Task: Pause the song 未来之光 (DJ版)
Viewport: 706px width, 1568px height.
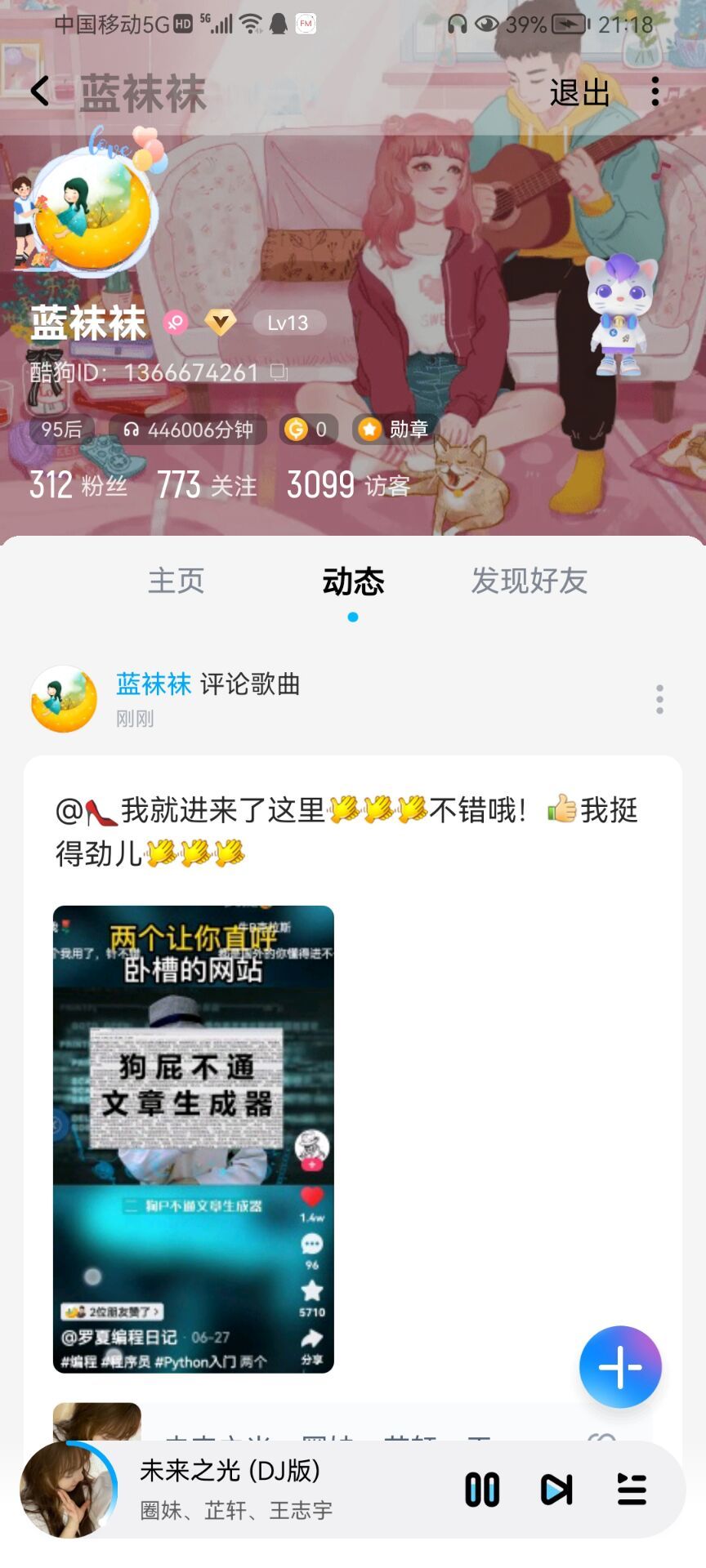Action: 482,1489
